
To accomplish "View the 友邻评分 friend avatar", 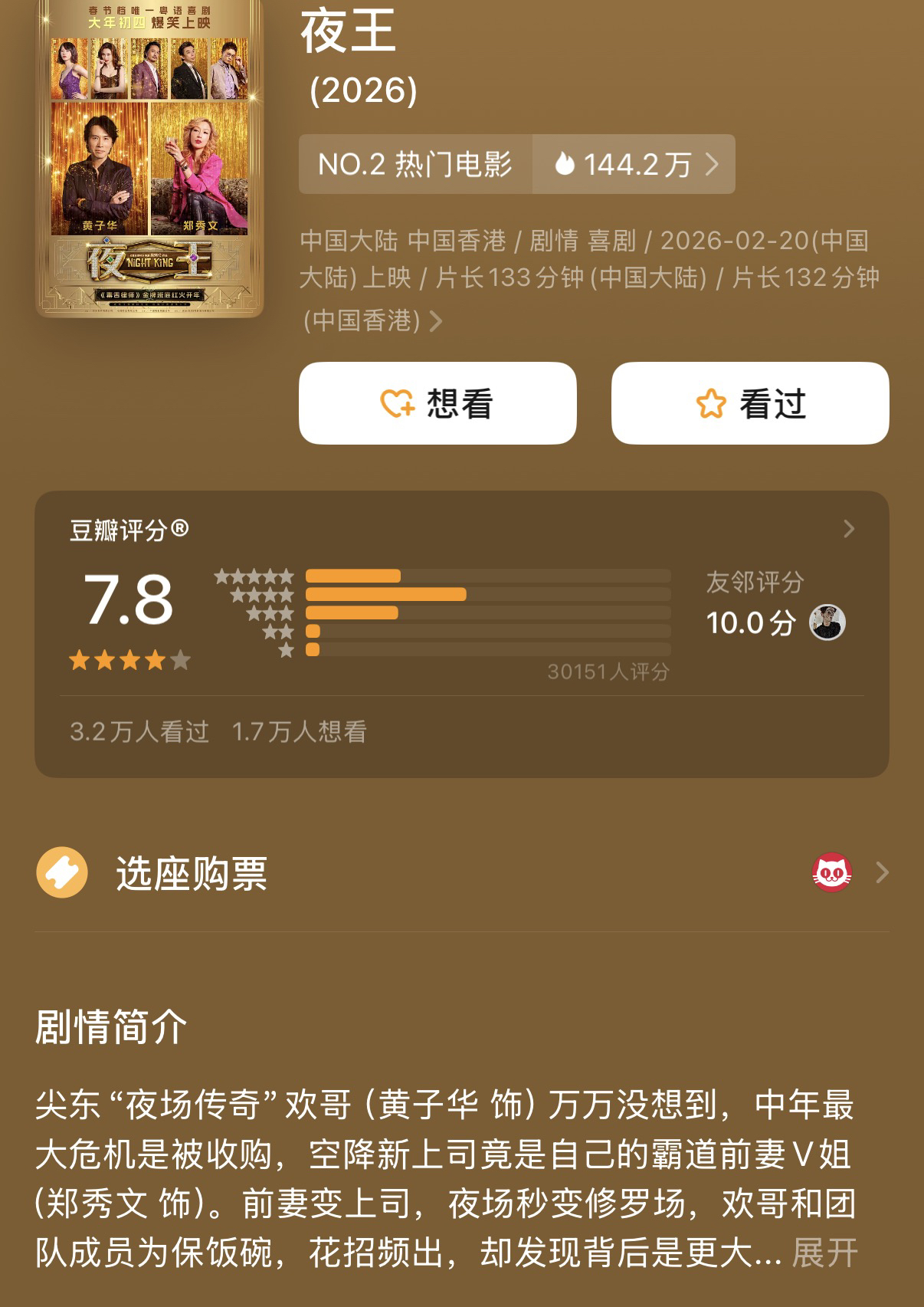I will pos(827,622).
